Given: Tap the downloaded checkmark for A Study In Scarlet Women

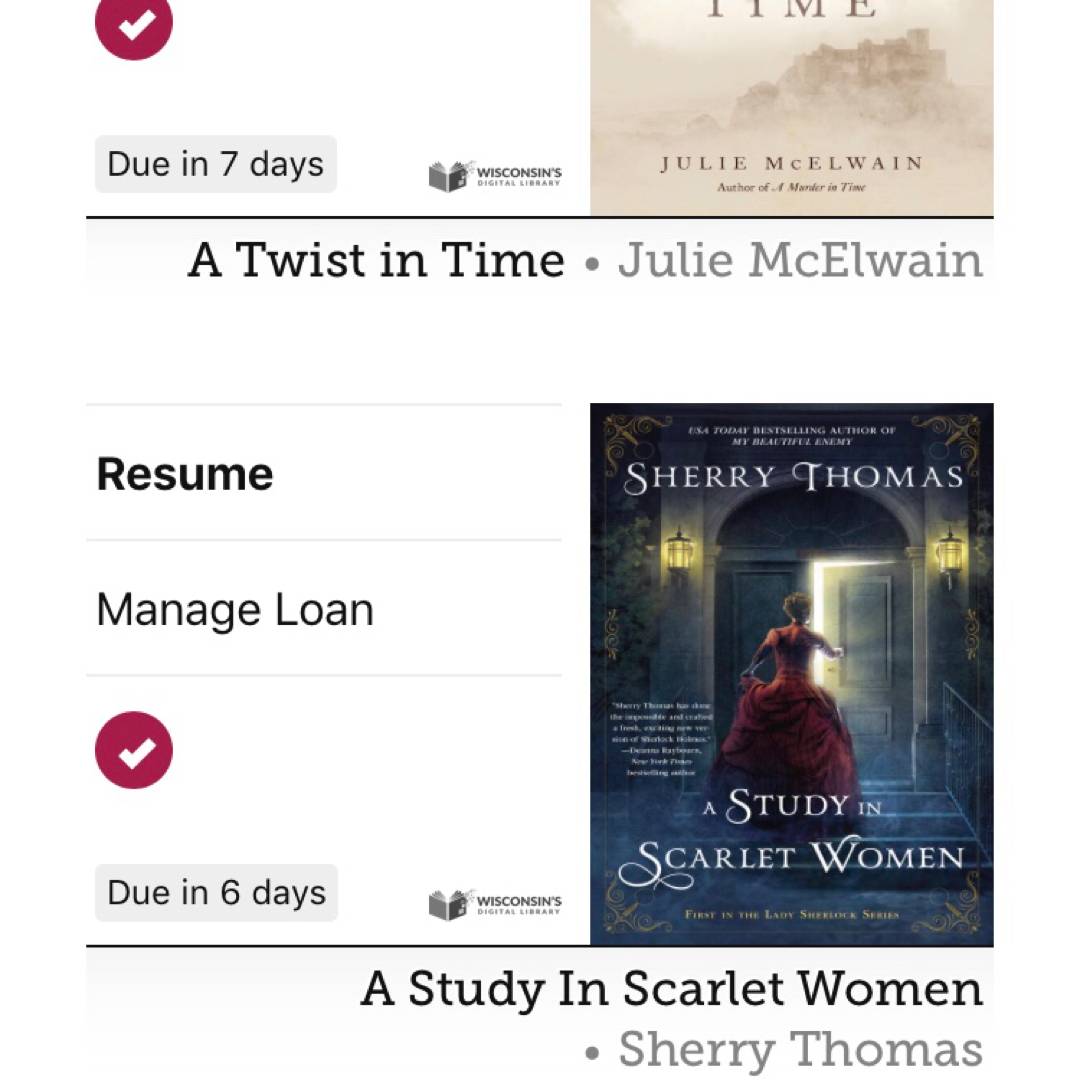Looking at the screenshot, I should (x=134, y=750).
